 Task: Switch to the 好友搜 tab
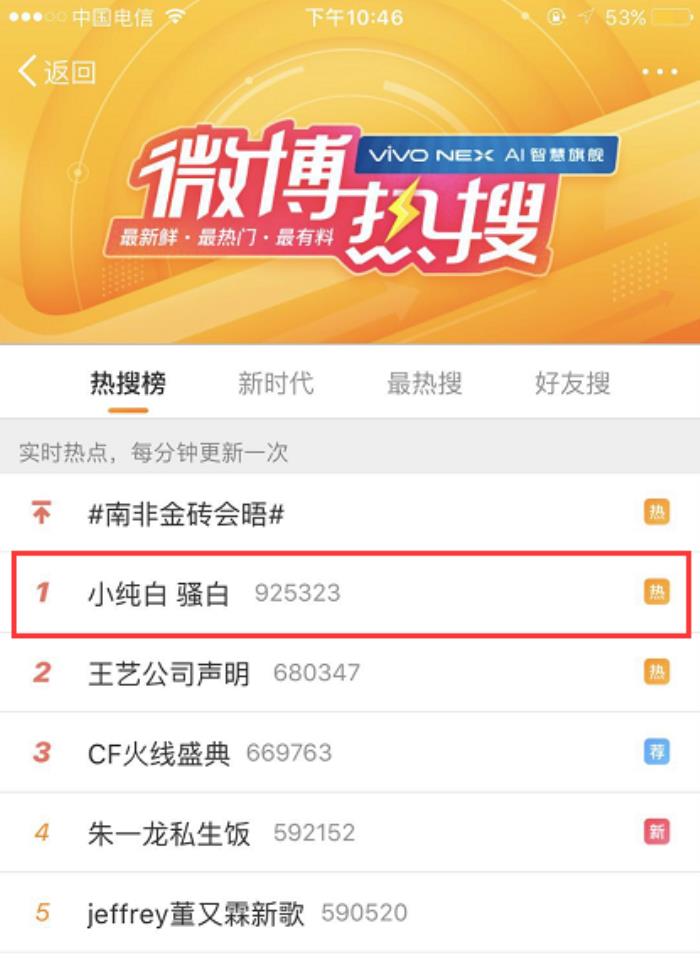point(572,383)
